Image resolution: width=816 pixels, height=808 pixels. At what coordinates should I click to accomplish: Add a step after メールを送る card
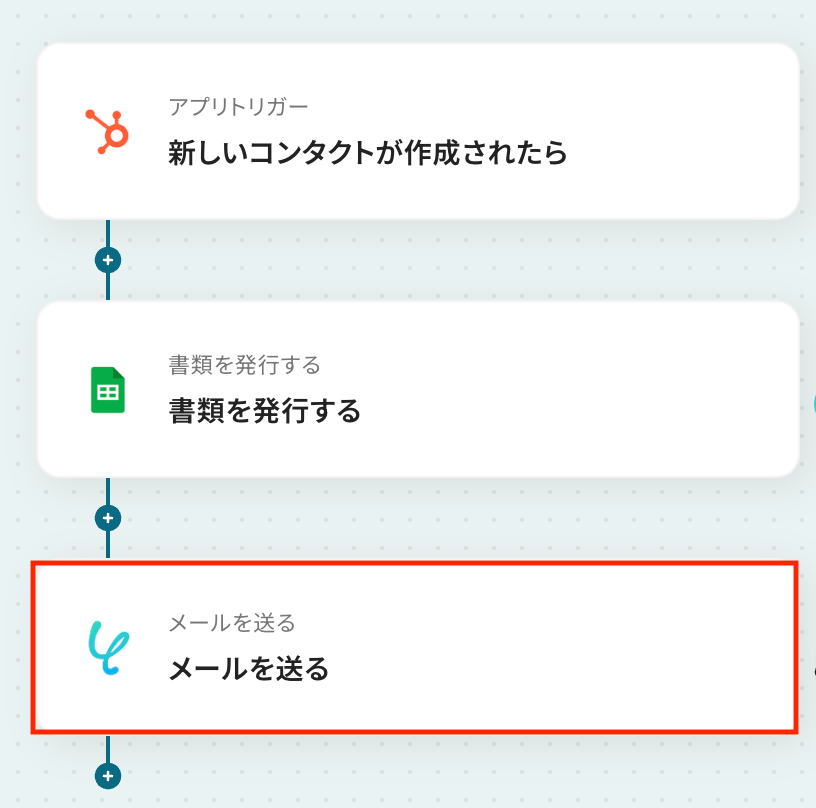tap(108, 775)
